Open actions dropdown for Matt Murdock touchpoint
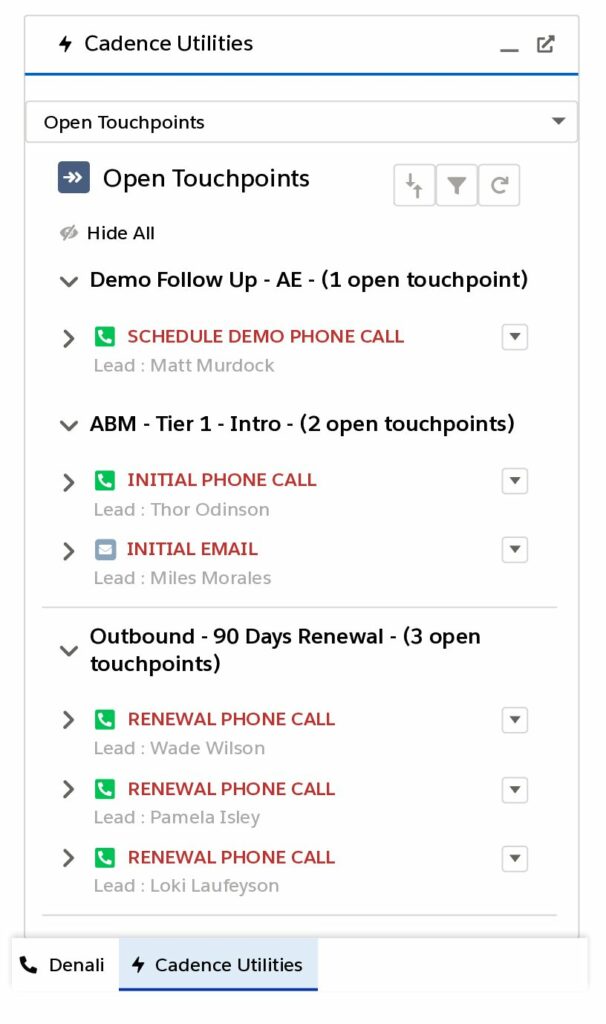606x1024 pixels. pos(515,337)
